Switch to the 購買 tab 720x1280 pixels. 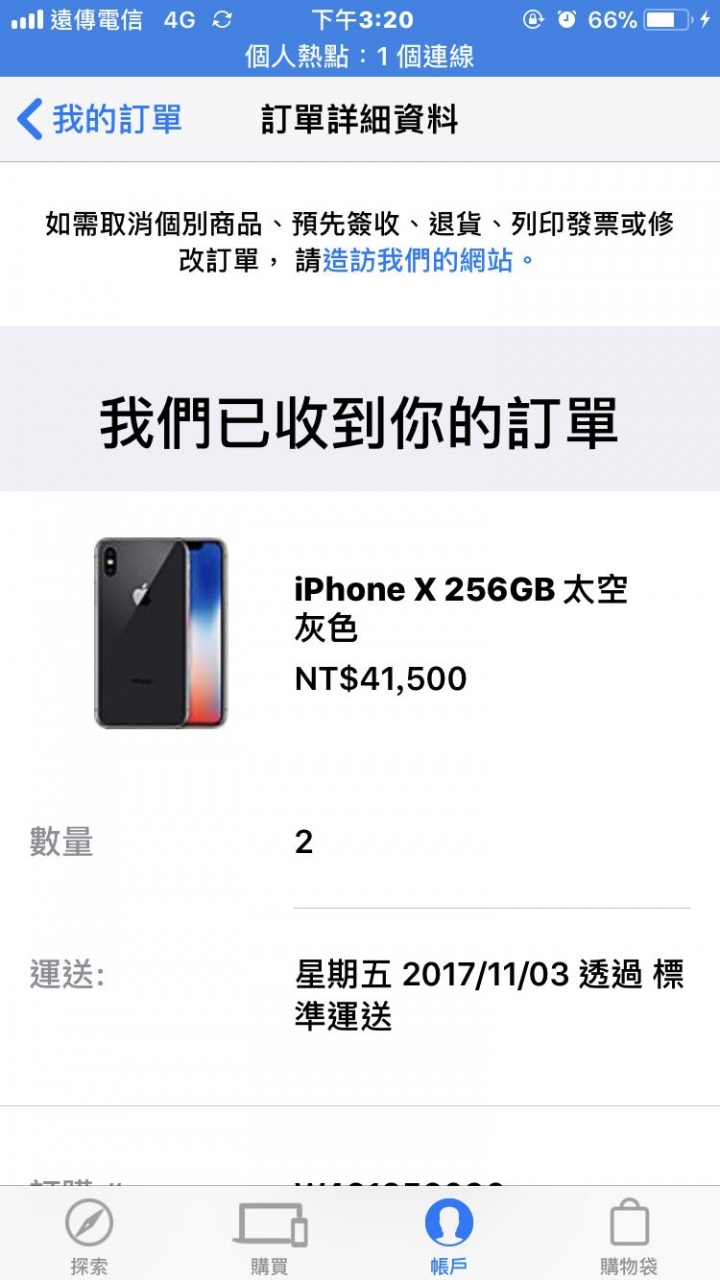pyautogui.click(x=270, y=1236)
